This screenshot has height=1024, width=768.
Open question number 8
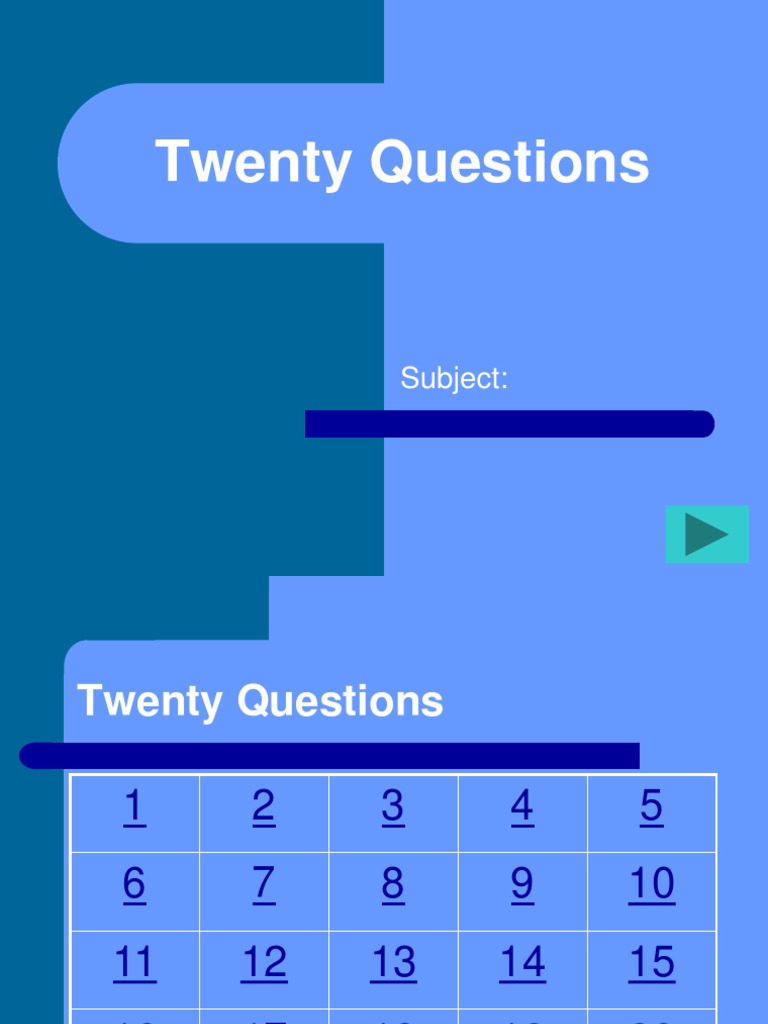(x=393, y=884)
